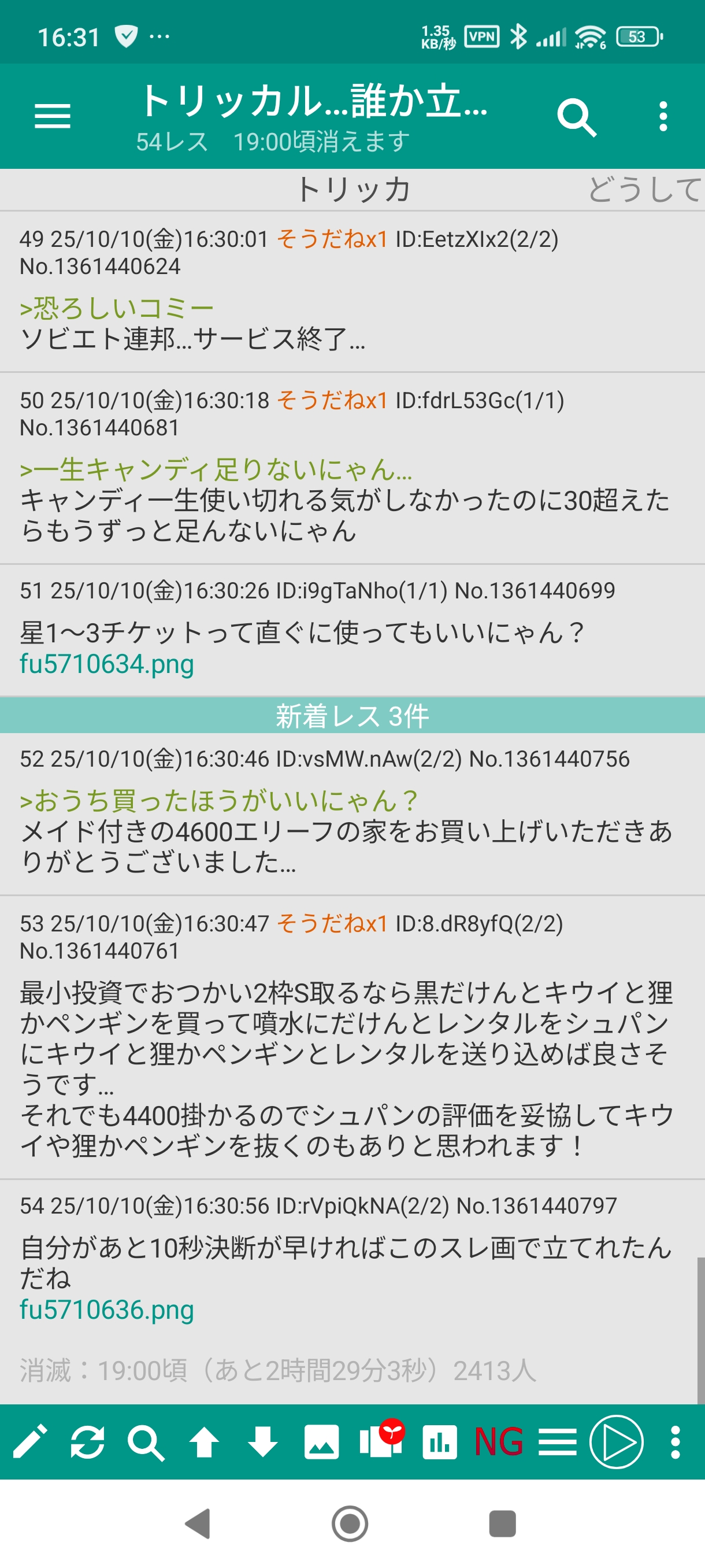Screen dimensions: 705x1568
Task: Open the top overflow menu
Action: click(663, 116)
